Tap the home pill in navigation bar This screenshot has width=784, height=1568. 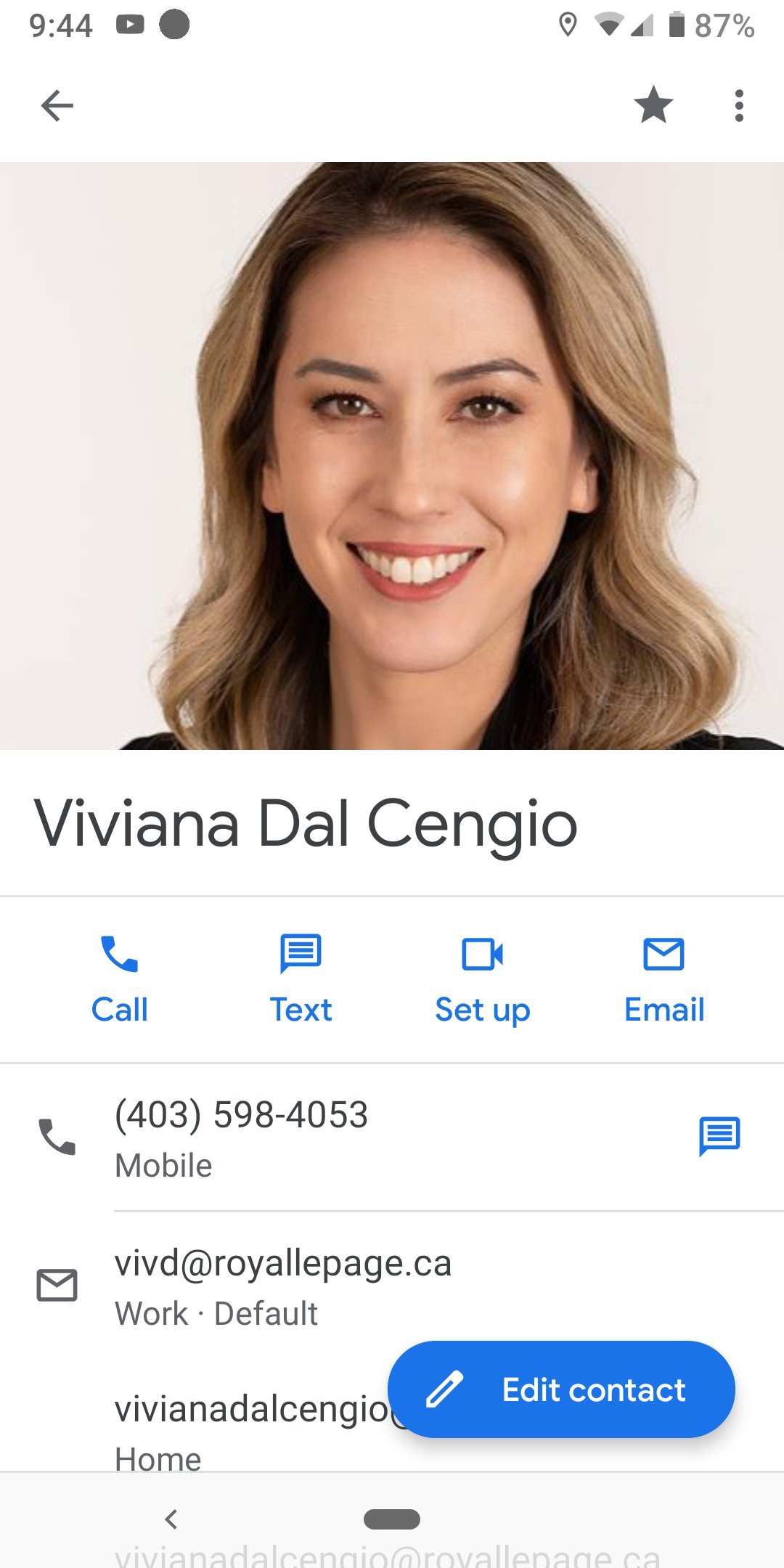tap(392, 1519)
